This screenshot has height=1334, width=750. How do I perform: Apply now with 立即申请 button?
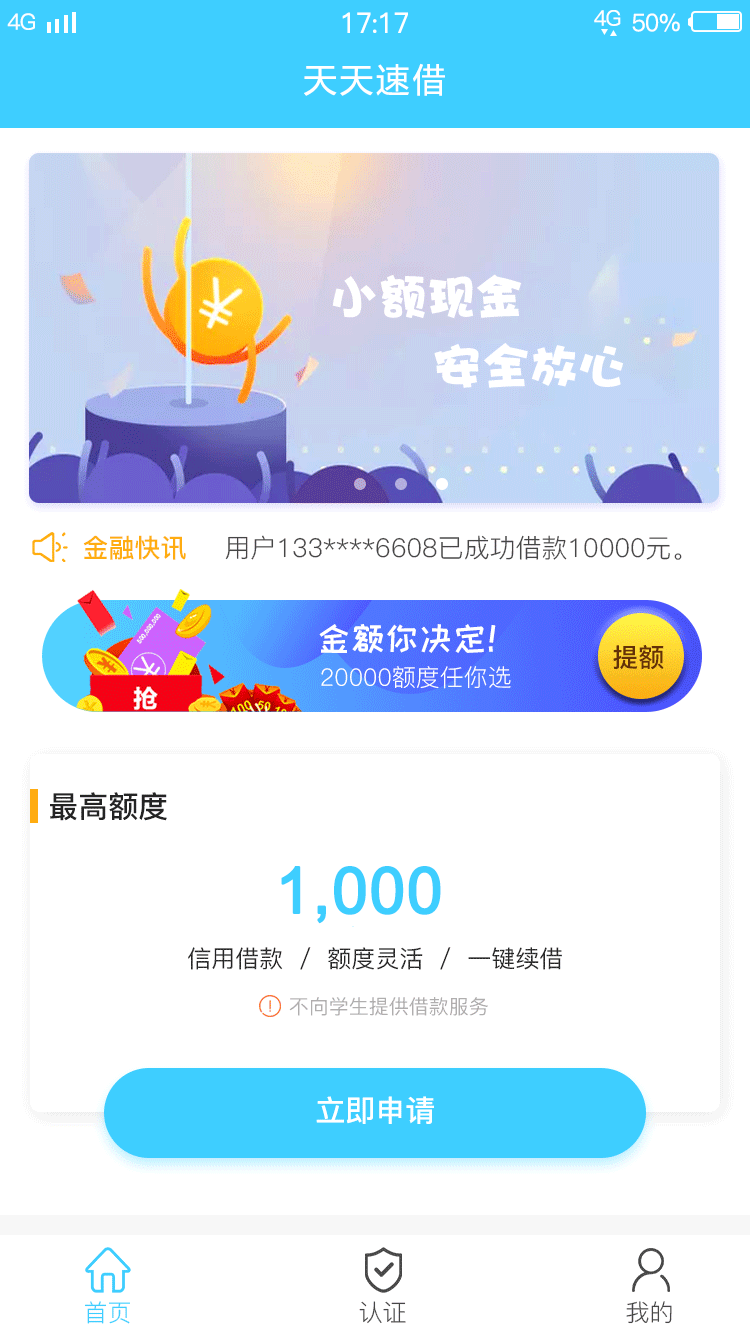375,1112
